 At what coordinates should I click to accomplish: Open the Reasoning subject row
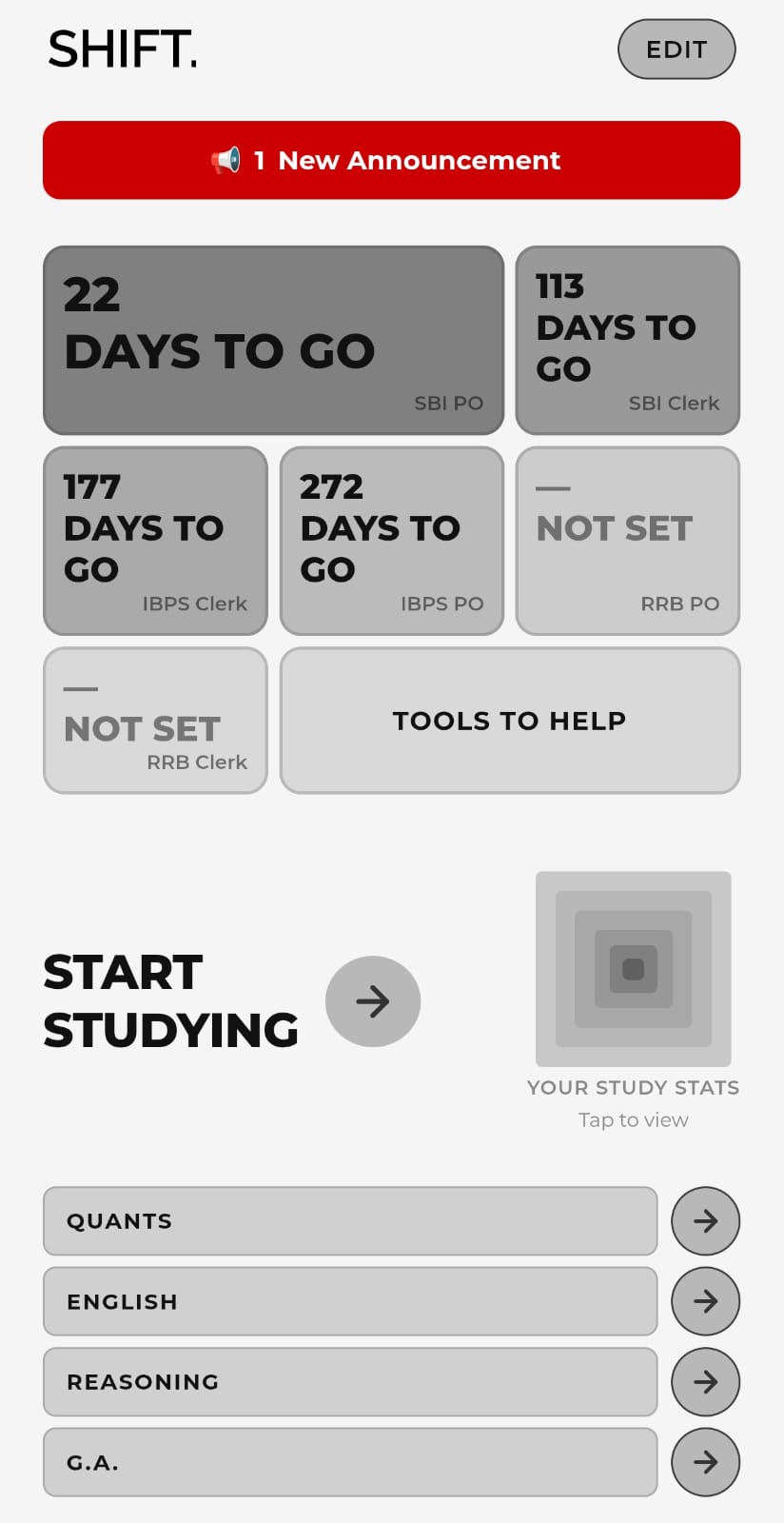pyautogui.click(x=350, y=1382)
